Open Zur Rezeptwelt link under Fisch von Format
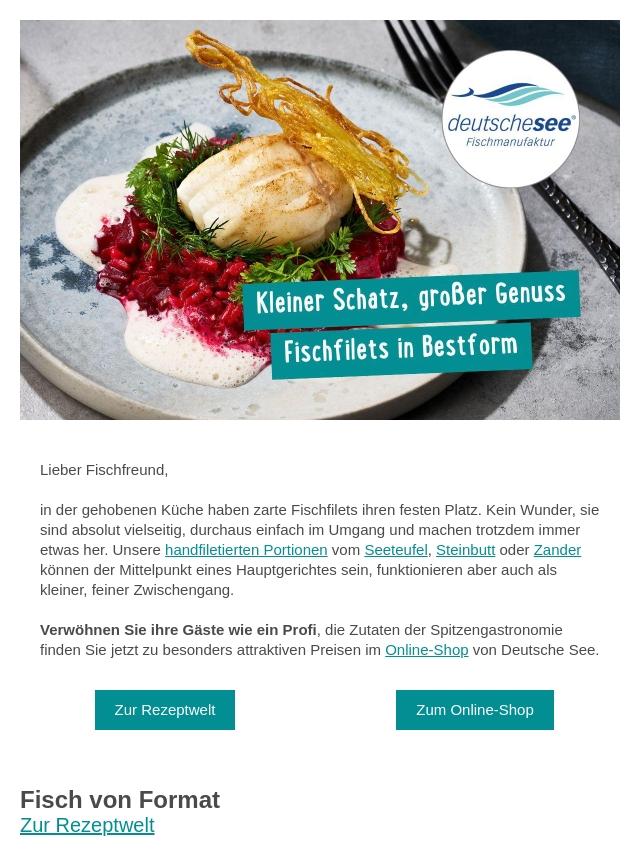Screen dimensions: 640x854 (87, 825)
